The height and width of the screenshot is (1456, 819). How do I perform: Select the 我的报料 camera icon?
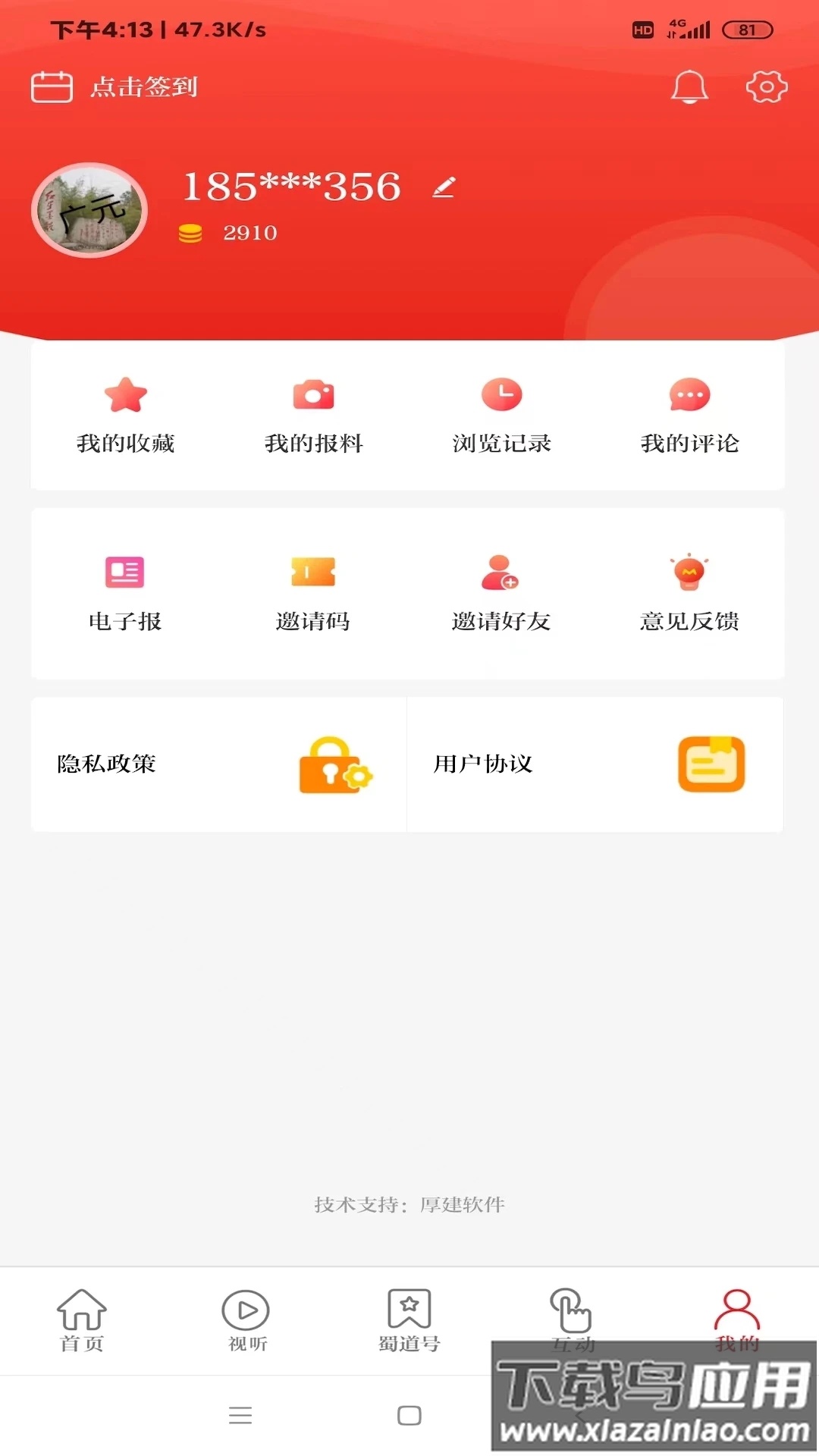(x=314, y=395)
